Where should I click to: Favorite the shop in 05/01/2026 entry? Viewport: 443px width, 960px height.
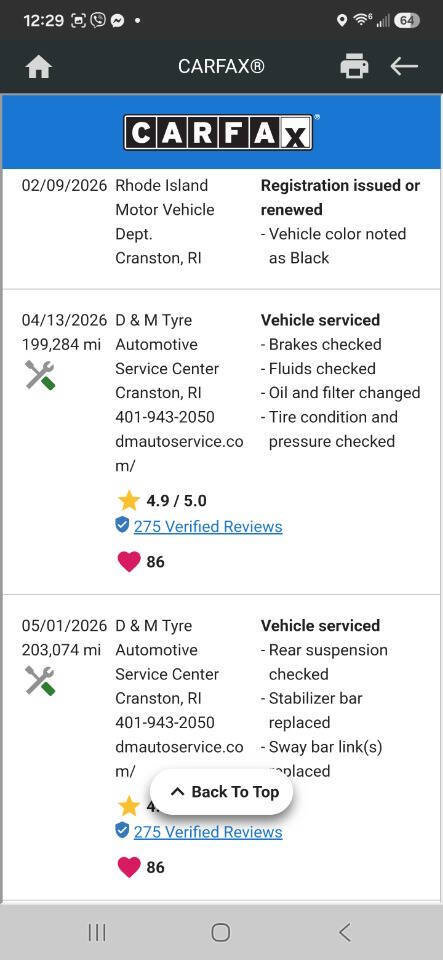tap(128, 867)
